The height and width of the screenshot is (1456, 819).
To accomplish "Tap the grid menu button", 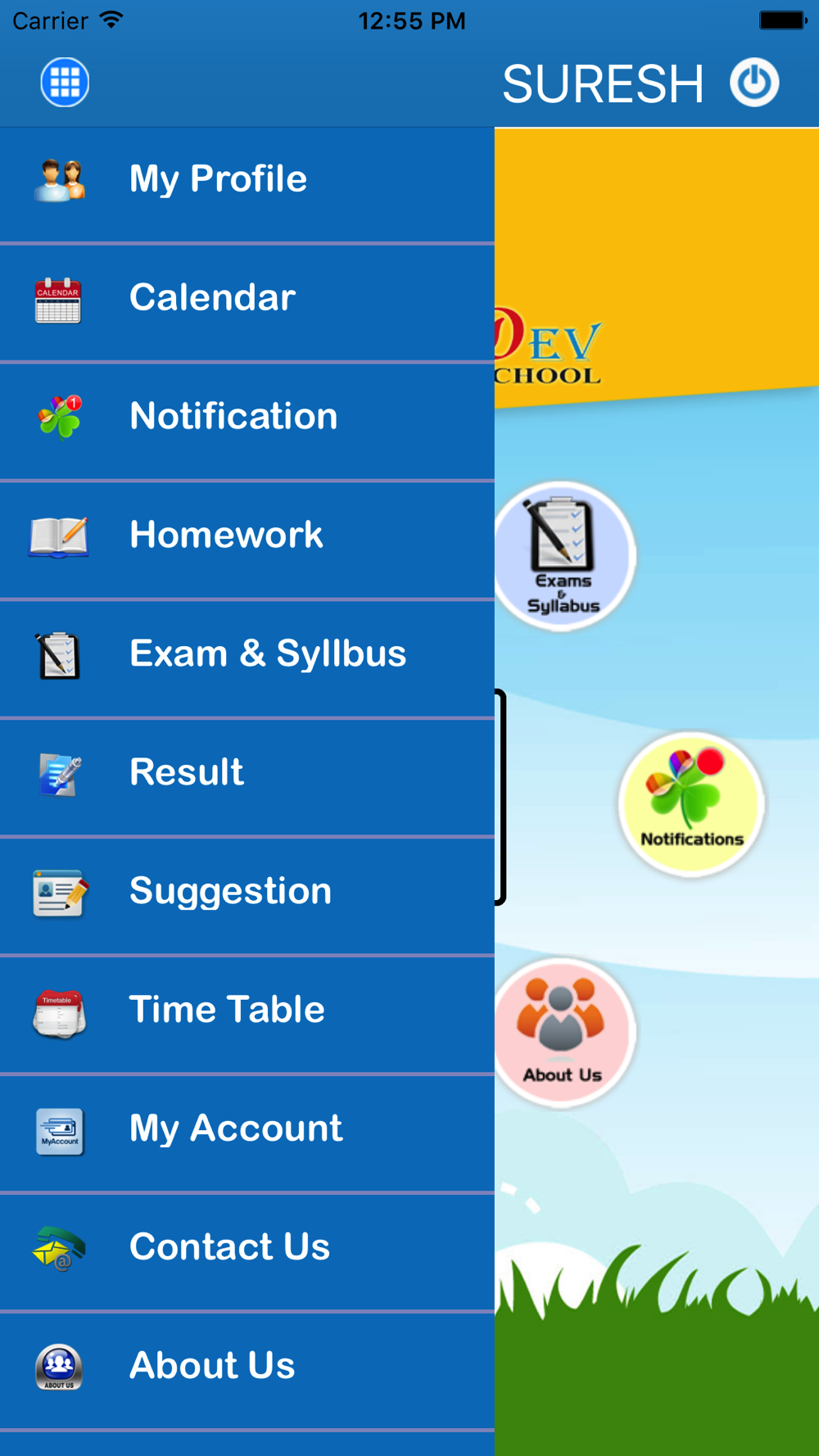I will pos(65,83).
